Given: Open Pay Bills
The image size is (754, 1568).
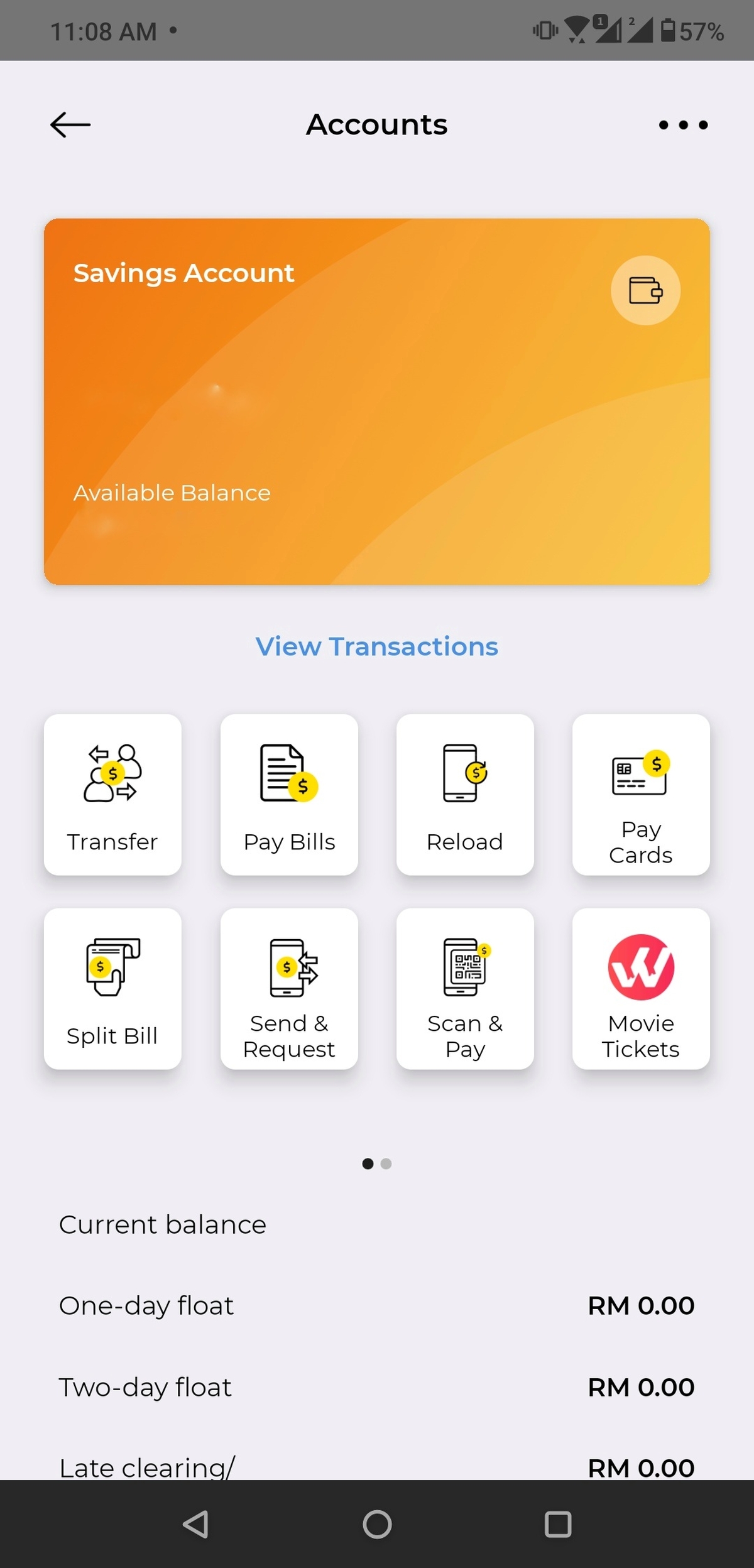Looking at the screenshot, I should 289,795.
